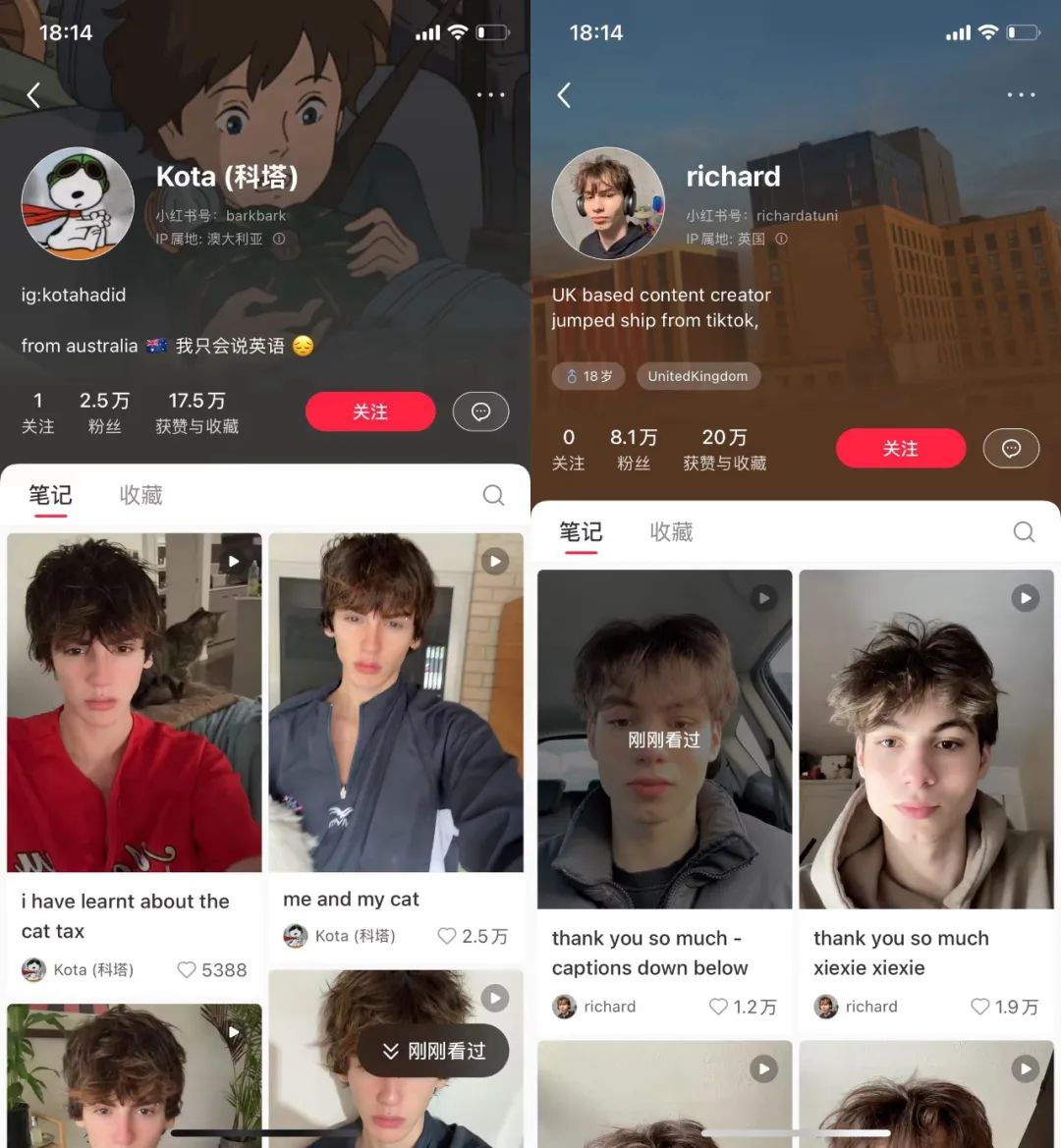1061x1148 pixels.
Task: Open 'thank you so much - captions down below' note
Action: 664,739
